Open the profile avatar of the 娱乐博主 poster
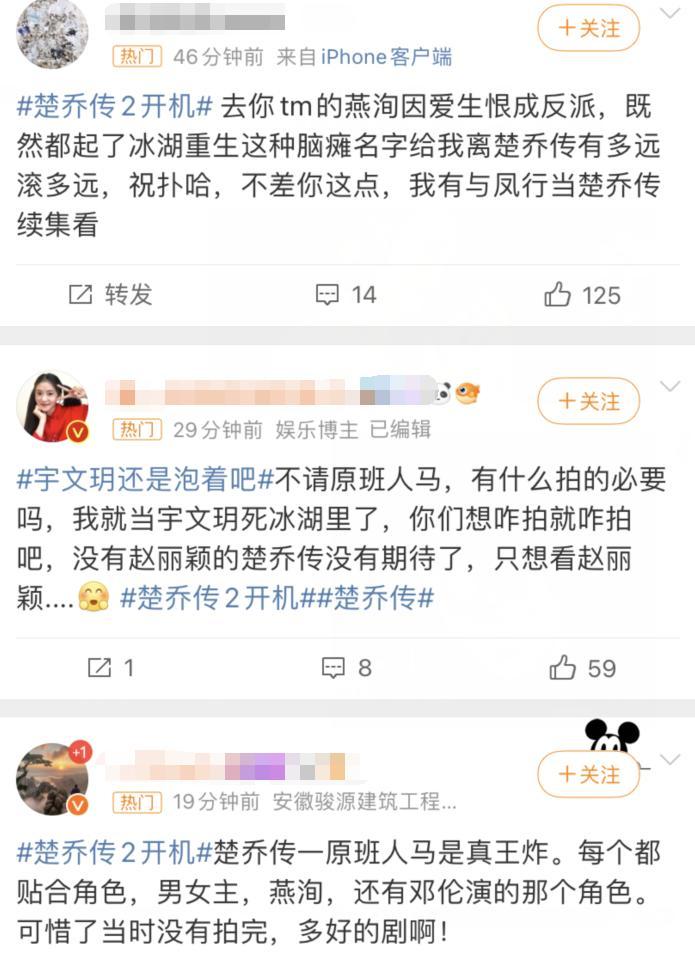Viewport: 695px width, 962px height. 52,406
